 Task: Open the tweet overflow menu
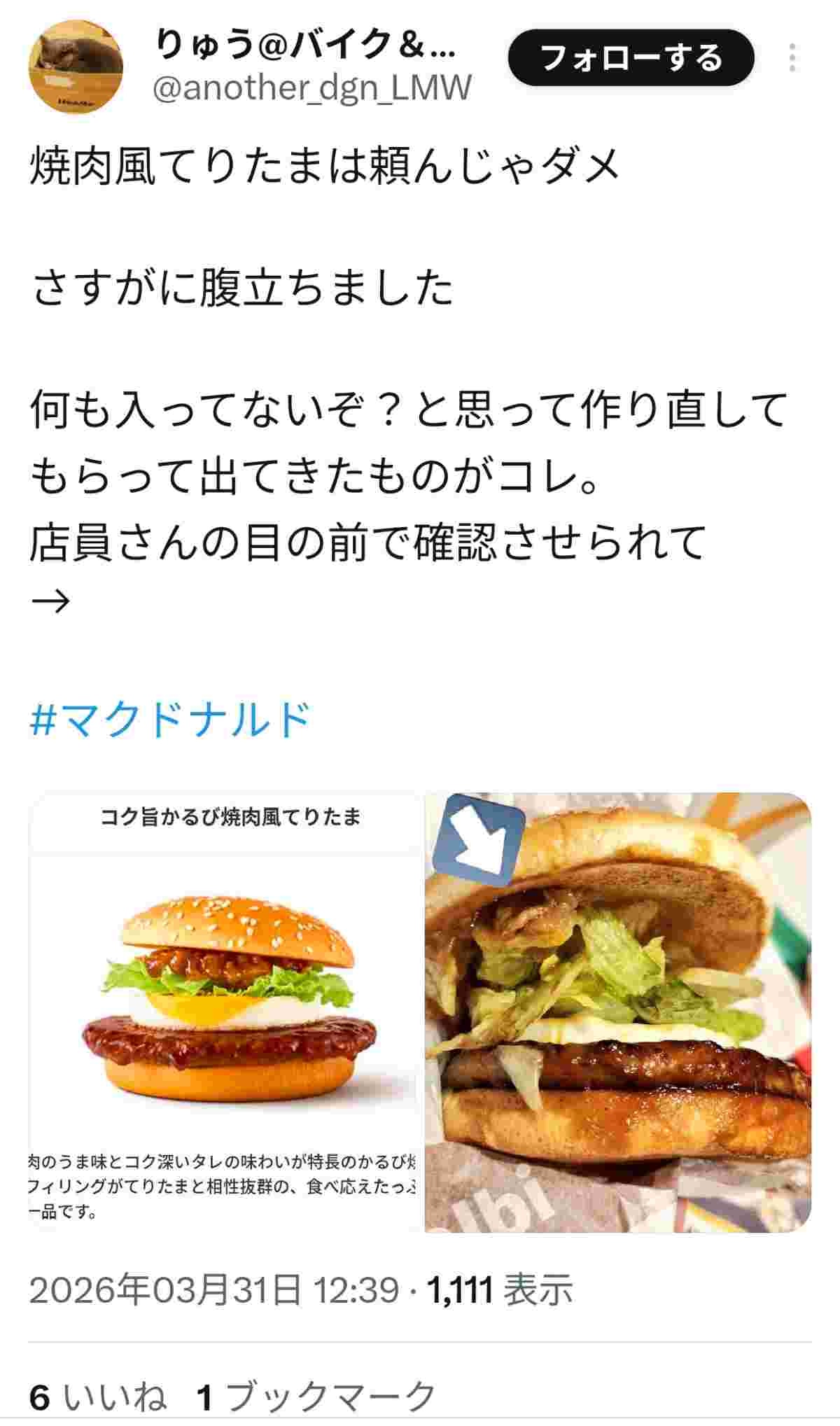click(792, 58)
